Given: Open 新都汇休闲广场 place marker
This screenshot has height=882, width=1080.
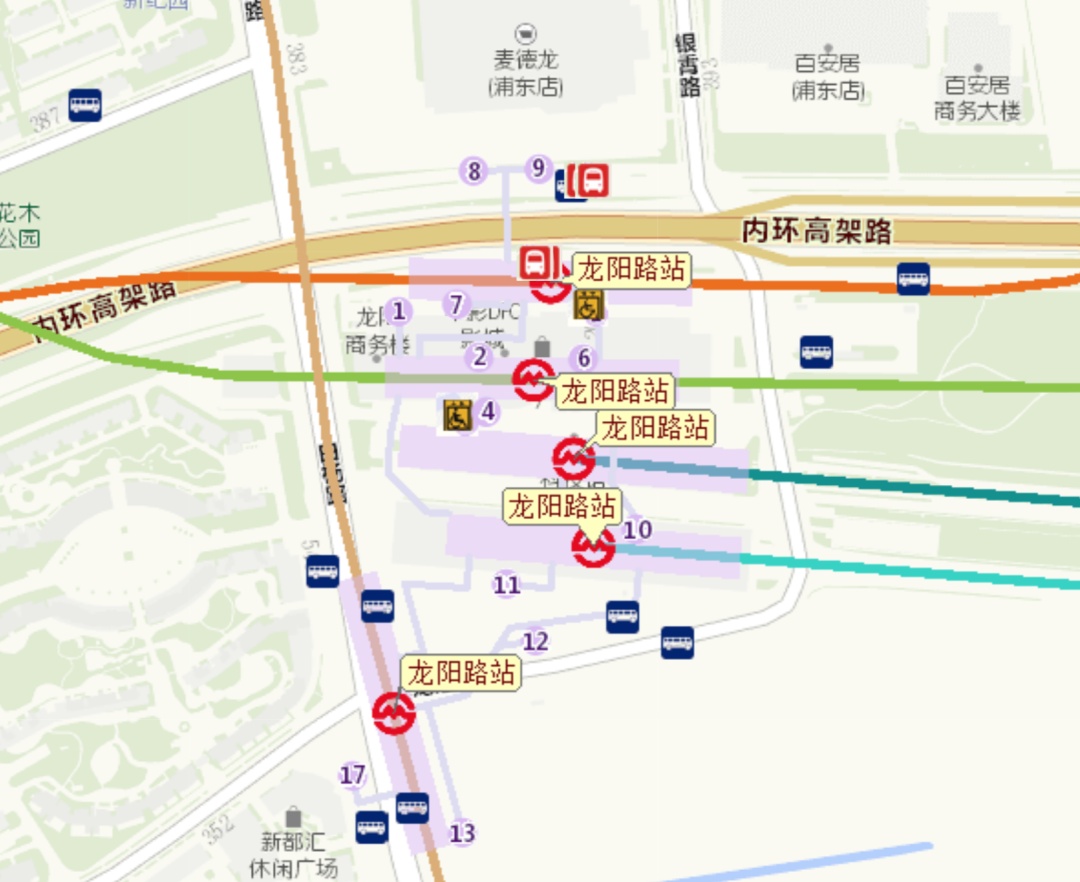Looking at the screenshot, I should click(x=293, y=819).
